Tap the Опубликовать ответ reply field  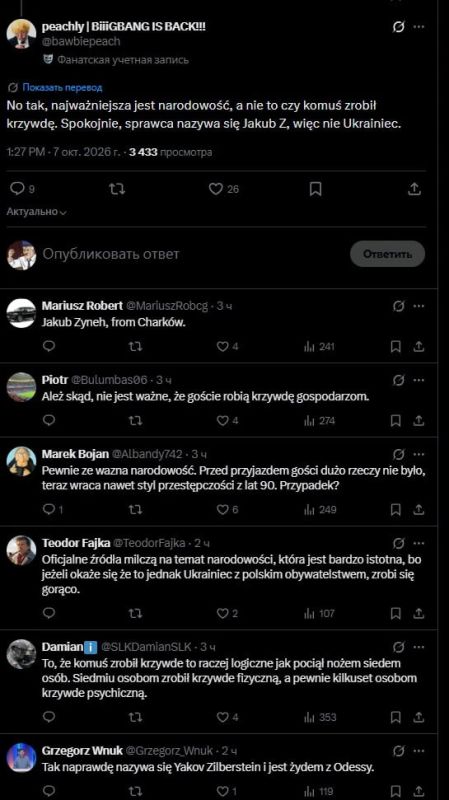tap(111, 254)
